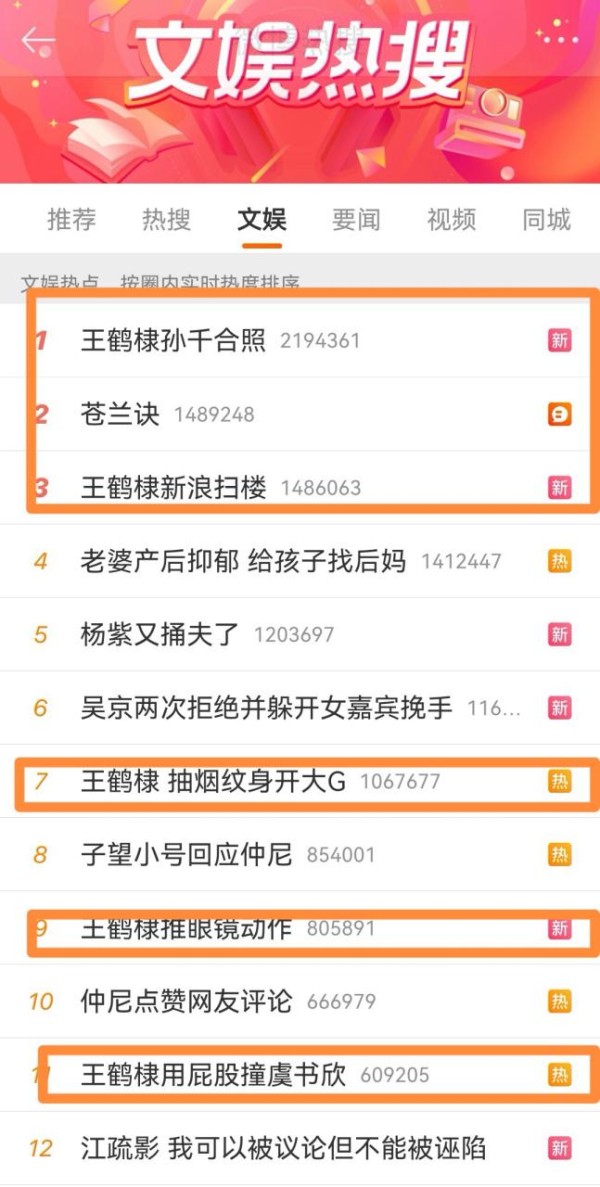
Task: Open the topic 王鹤棣推眼镜动作
Action: click(186, 929)
